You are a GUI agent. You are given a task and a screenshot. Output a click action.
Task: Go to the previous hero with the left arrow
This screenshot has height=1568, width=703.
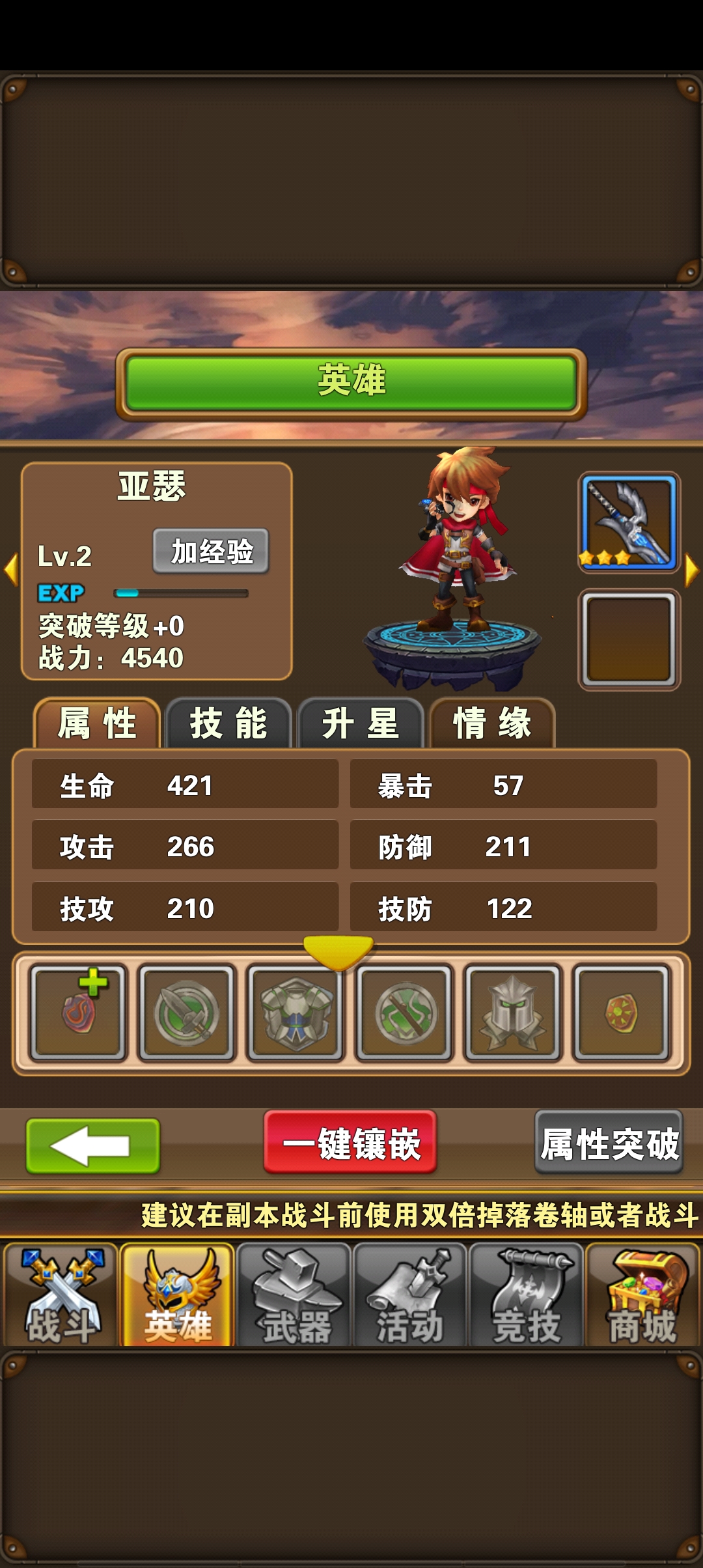10,570
